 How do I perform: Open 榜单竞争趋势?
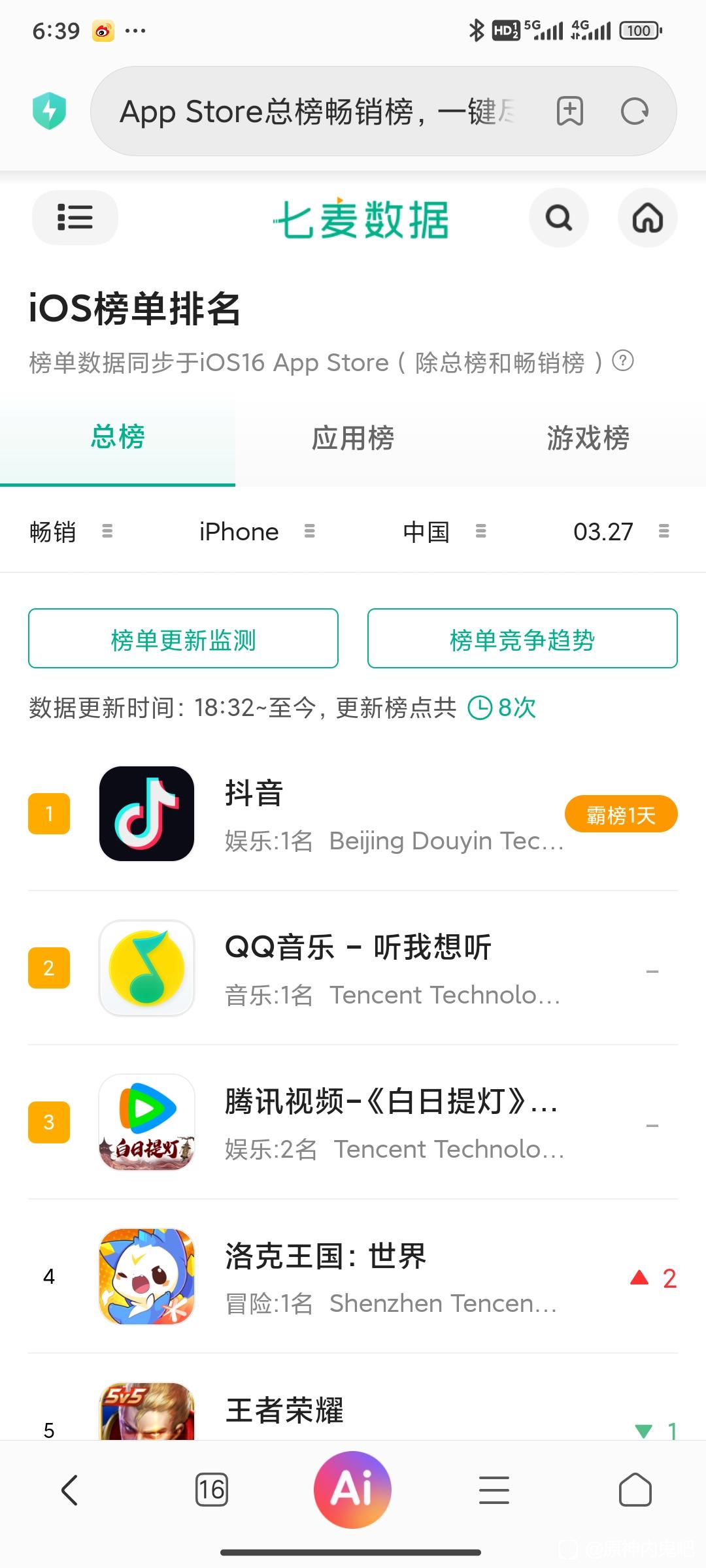point(522,639)
